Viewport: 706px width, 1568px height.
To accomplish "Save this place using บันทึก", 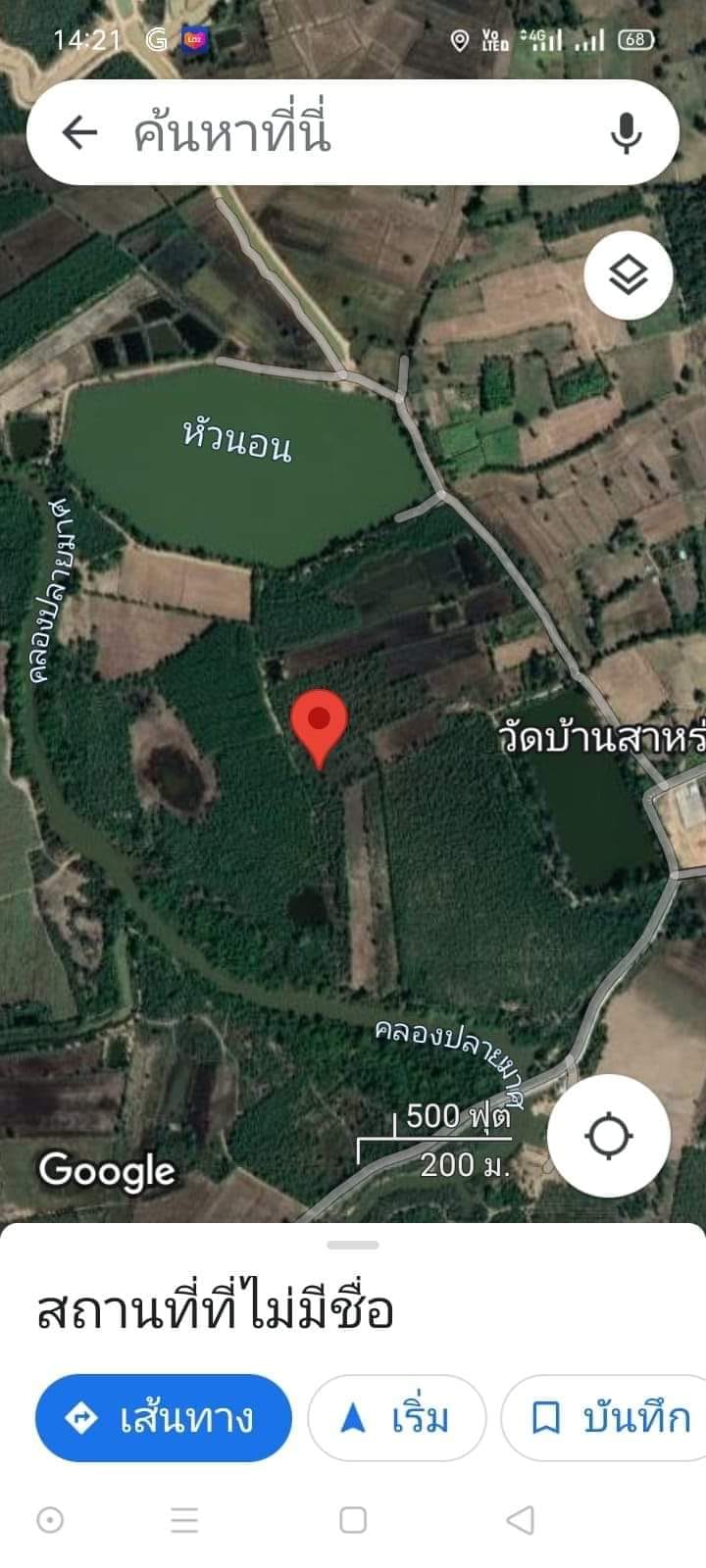I will click(604, 1418).
